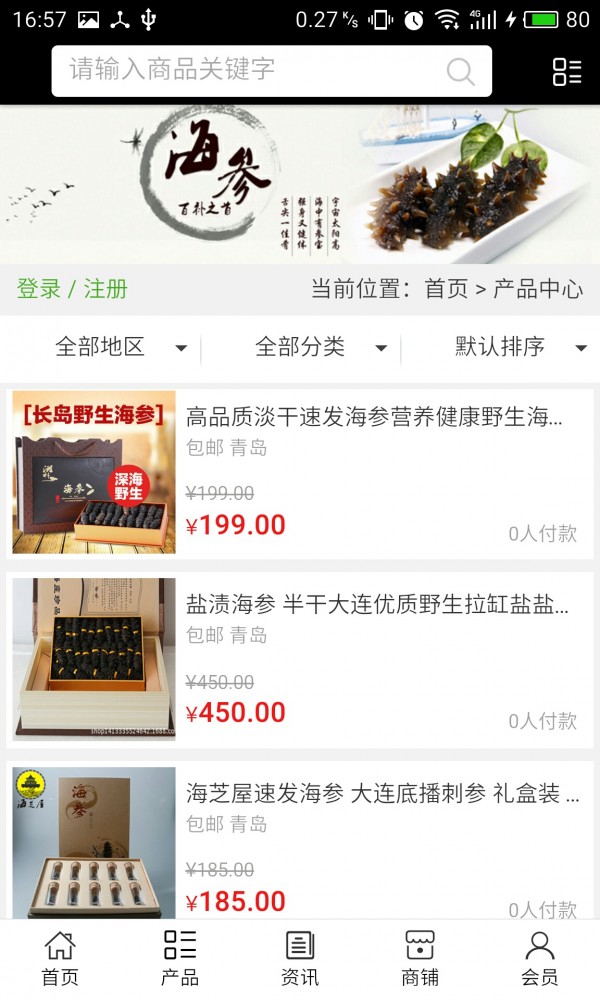Select the 海芝屋速发海参 gift box product
The height and width of the screenshot is (1000, 600).
coord(382,794)
